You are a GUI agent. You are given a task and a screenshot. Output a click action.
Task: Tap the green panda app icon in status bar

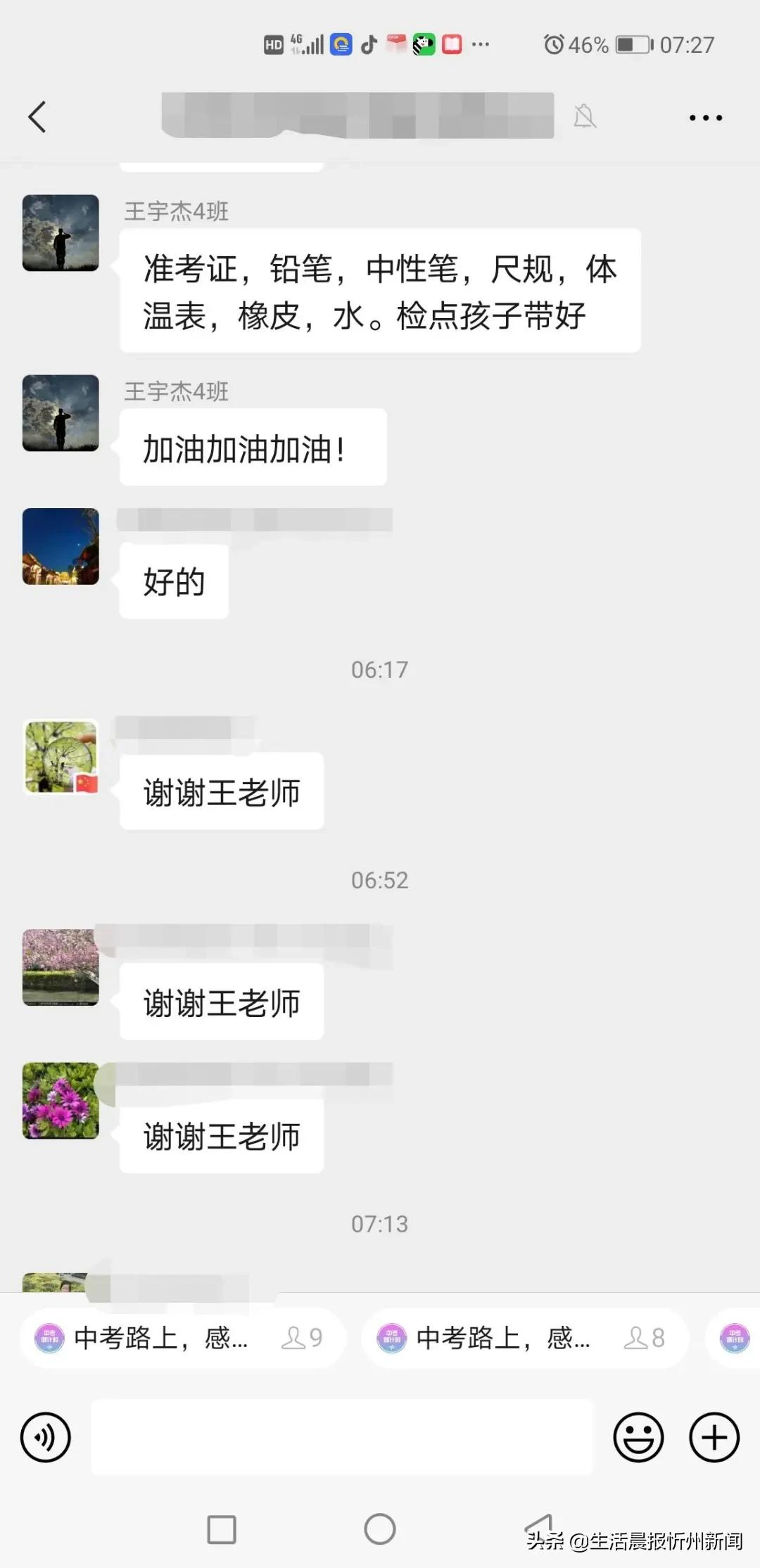pos(423,44)
